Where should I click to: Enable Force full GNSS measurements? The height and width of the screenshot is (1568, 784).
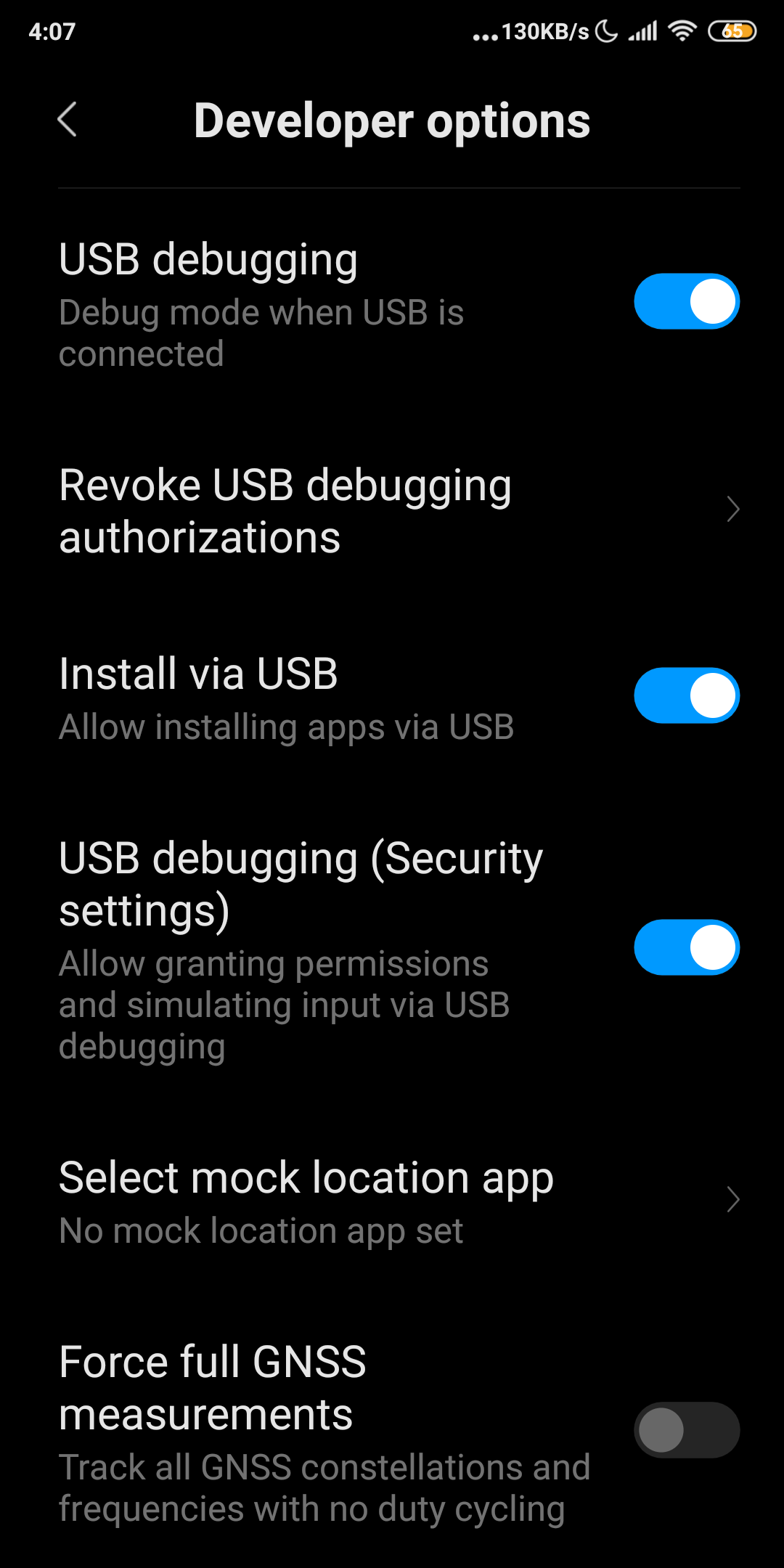point(687,1430)
